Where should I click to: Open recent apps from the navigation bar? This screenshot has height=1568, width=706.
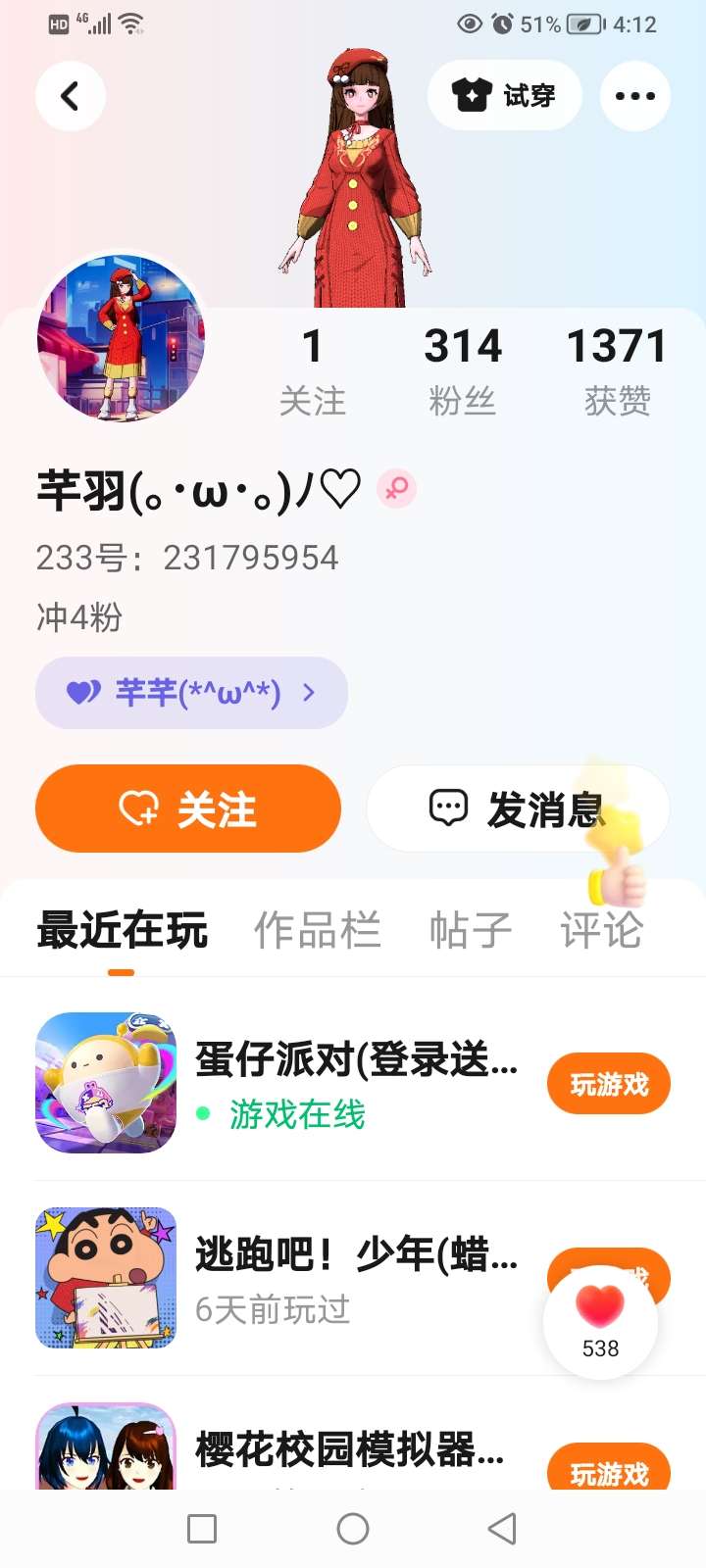click(x=202, y=1529)
